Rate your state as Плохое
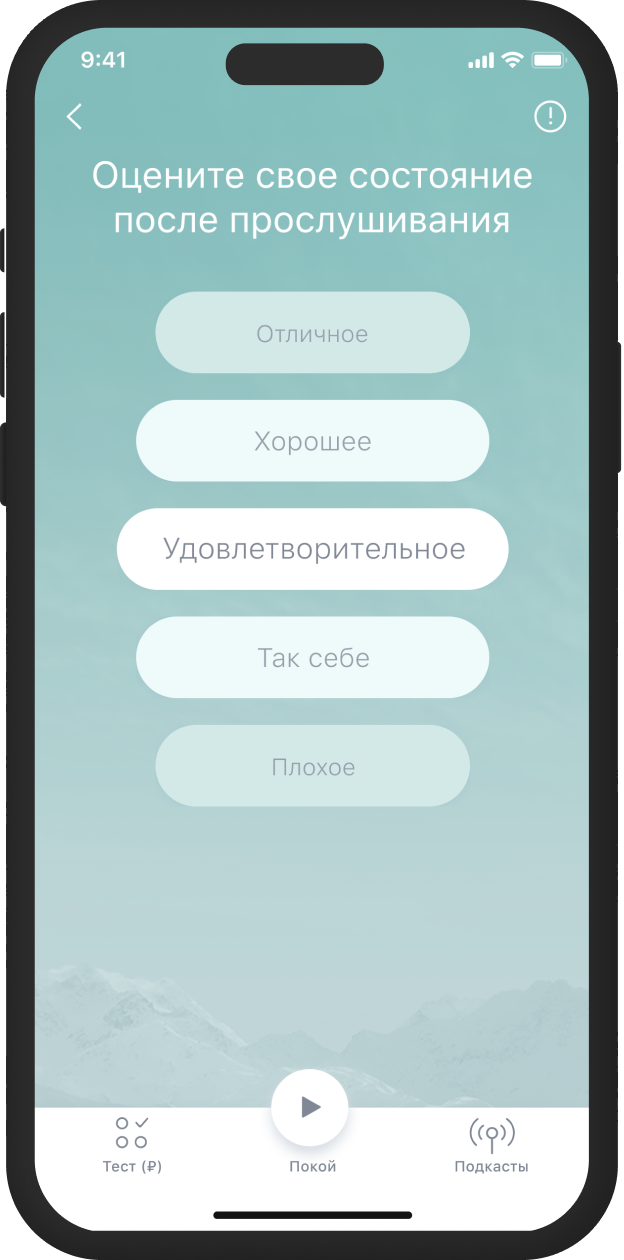The width and height of the screenshot is (624, 1260). point(312,767)
